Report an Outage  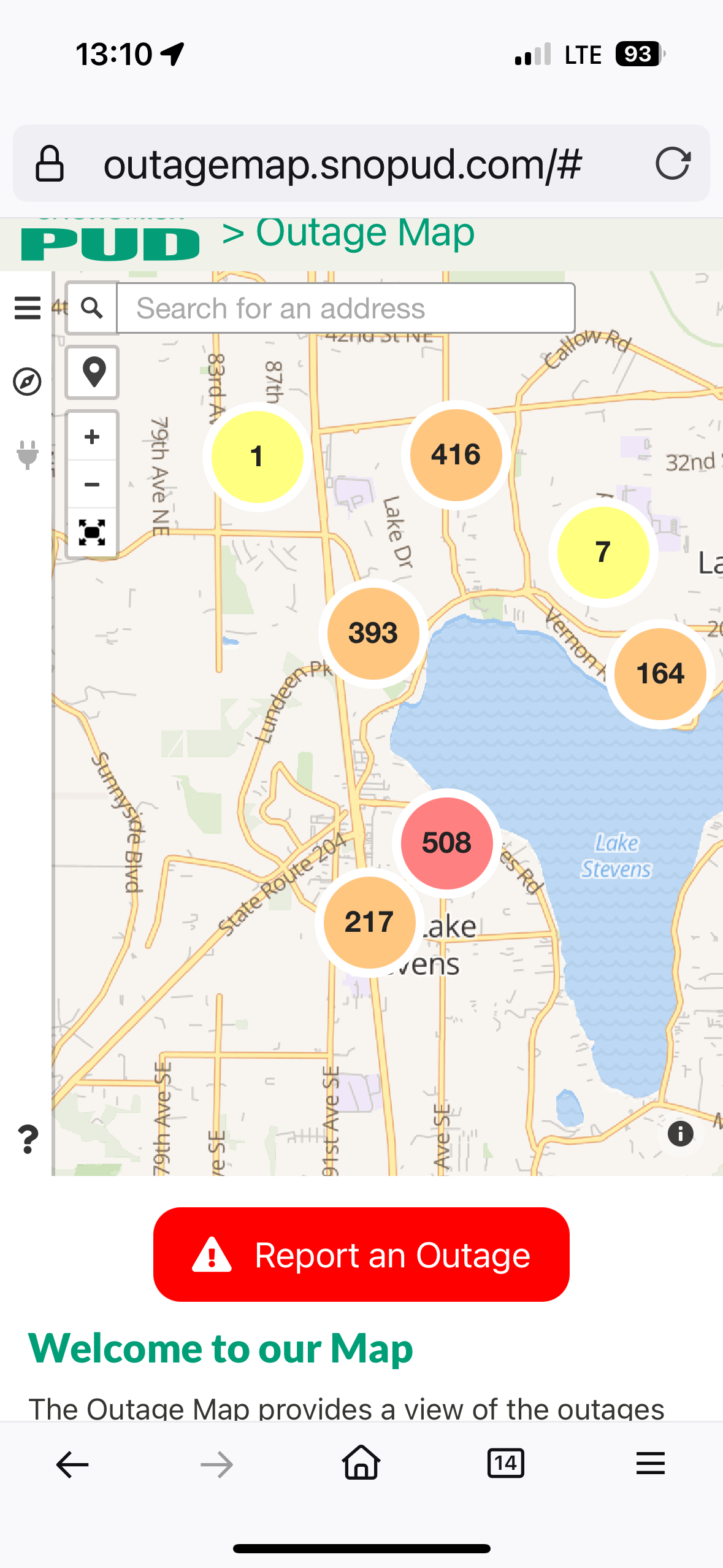pyautogui.click(x=361, y=1255)
